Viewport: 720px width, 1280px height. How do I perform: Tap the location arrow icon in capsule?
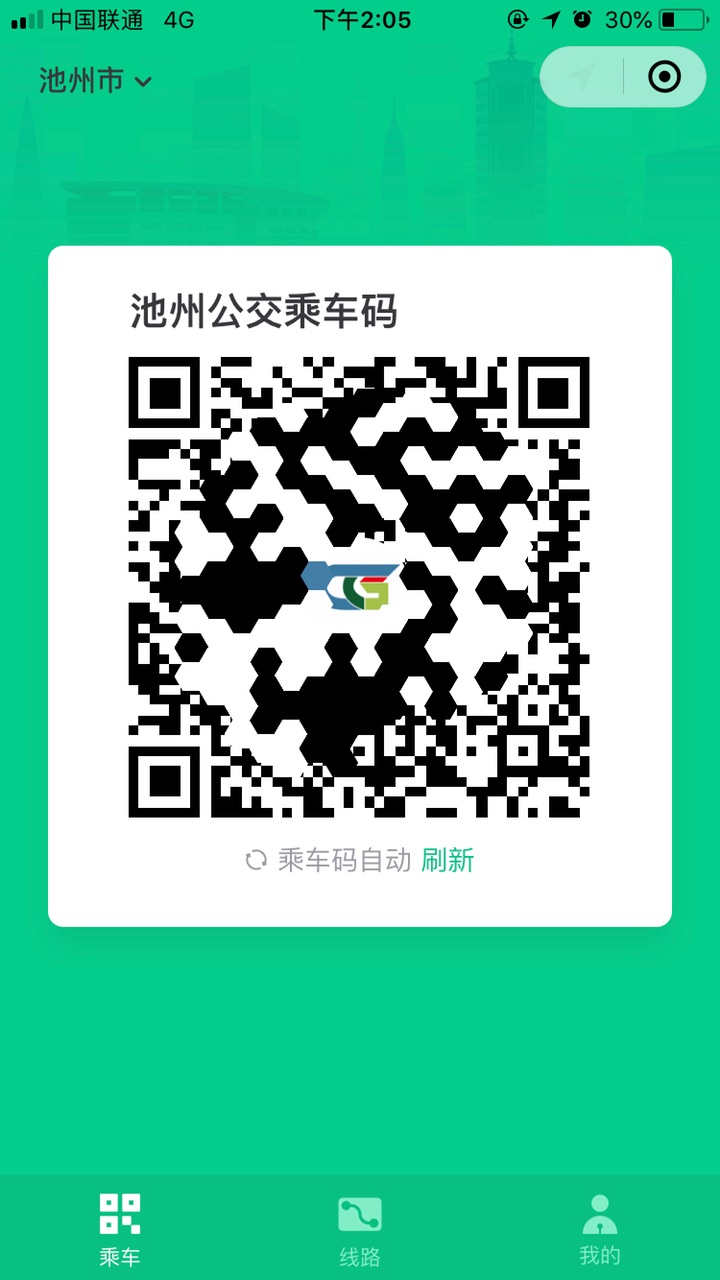click(x=582, y=76)
